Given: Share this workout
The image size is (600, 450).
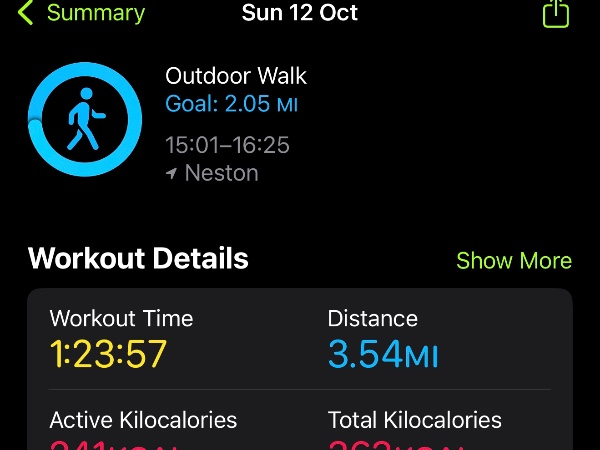Looking at the screenshot, I should pos(556,12).
